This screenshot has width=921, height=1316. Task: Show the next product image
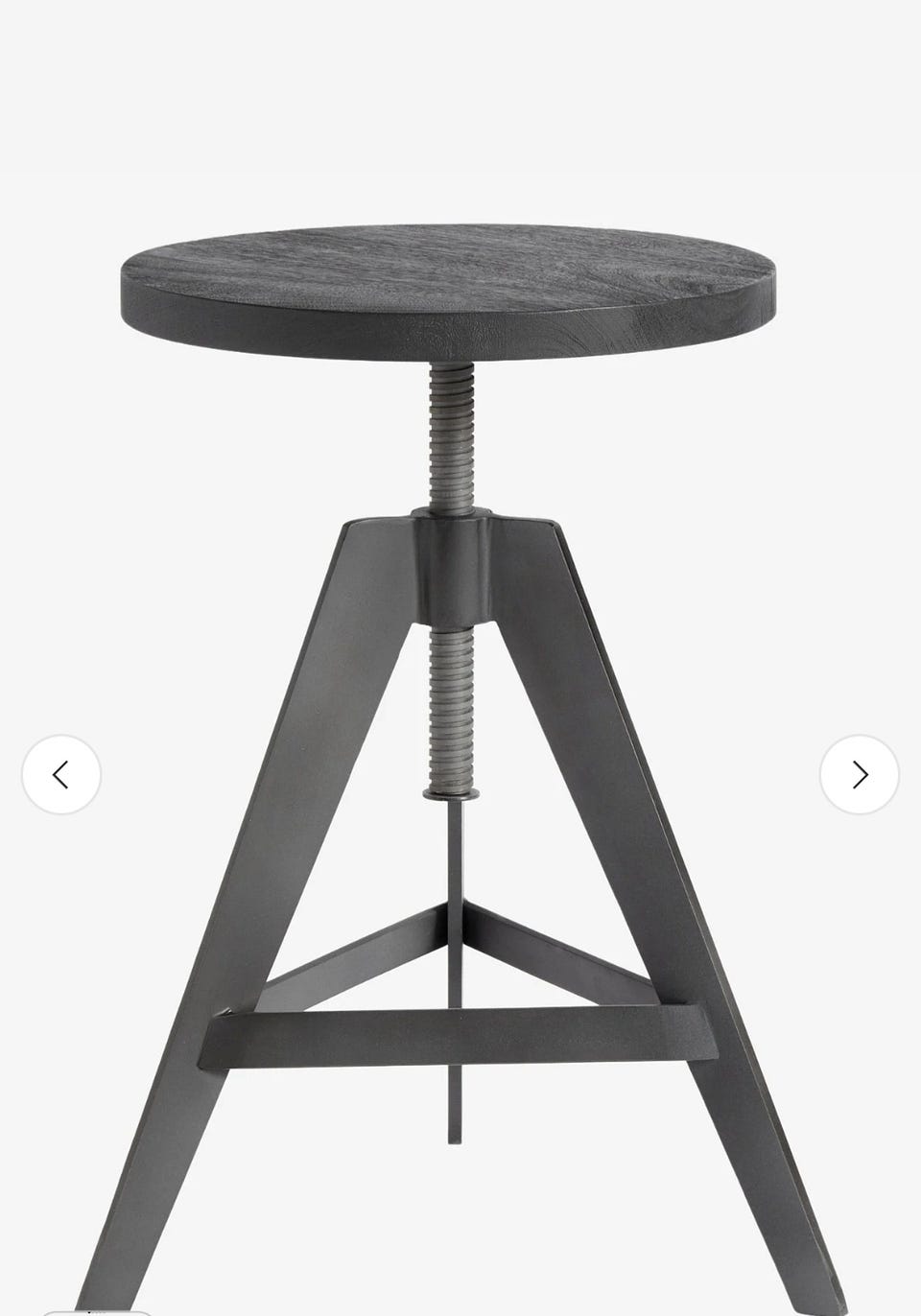[859, 774]
